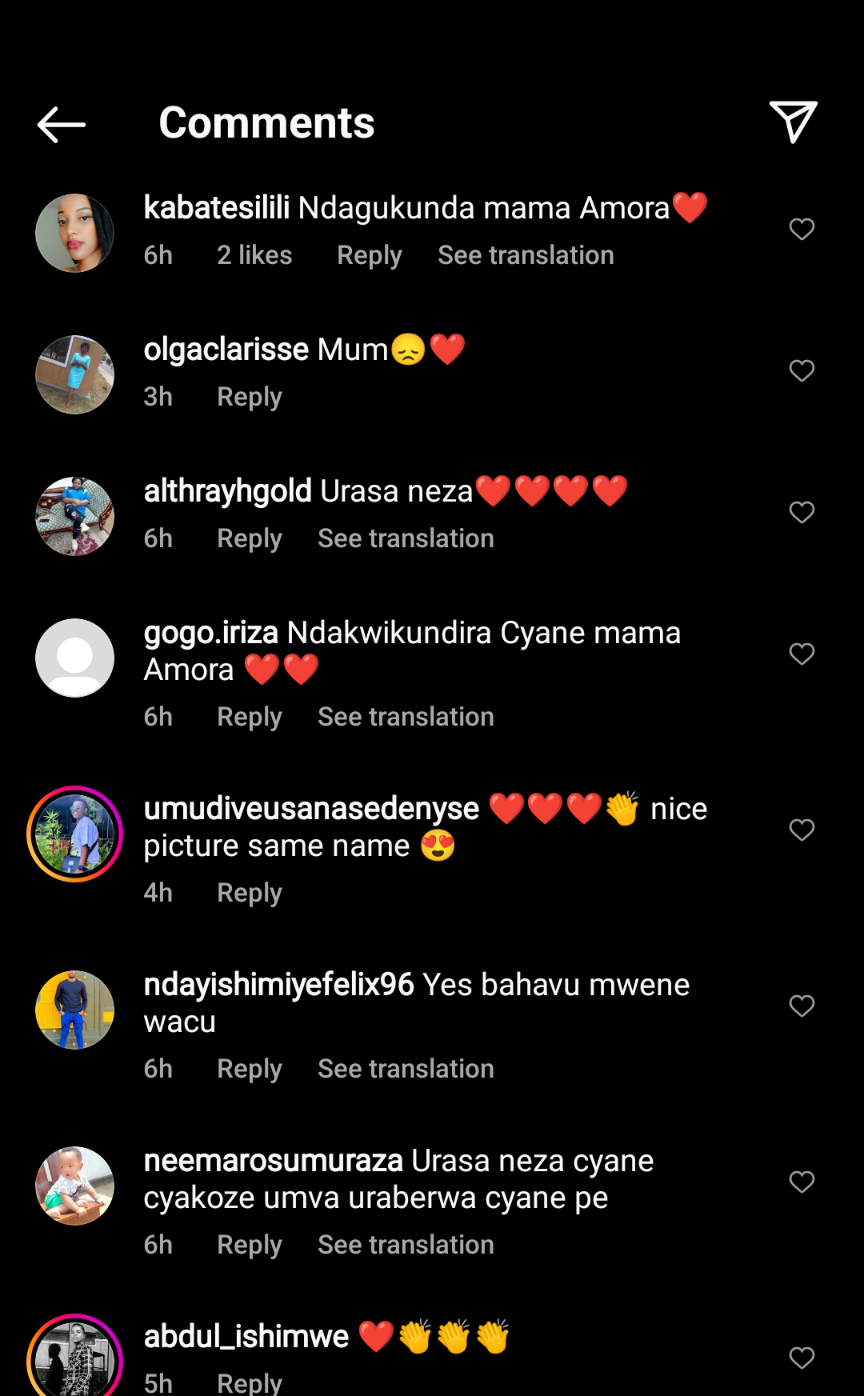Image resolution: width=864 pixels, height=1396 pixels.
Task: View the 2 likes on kabatesilili's comment
Action: [x=254, y=255]
